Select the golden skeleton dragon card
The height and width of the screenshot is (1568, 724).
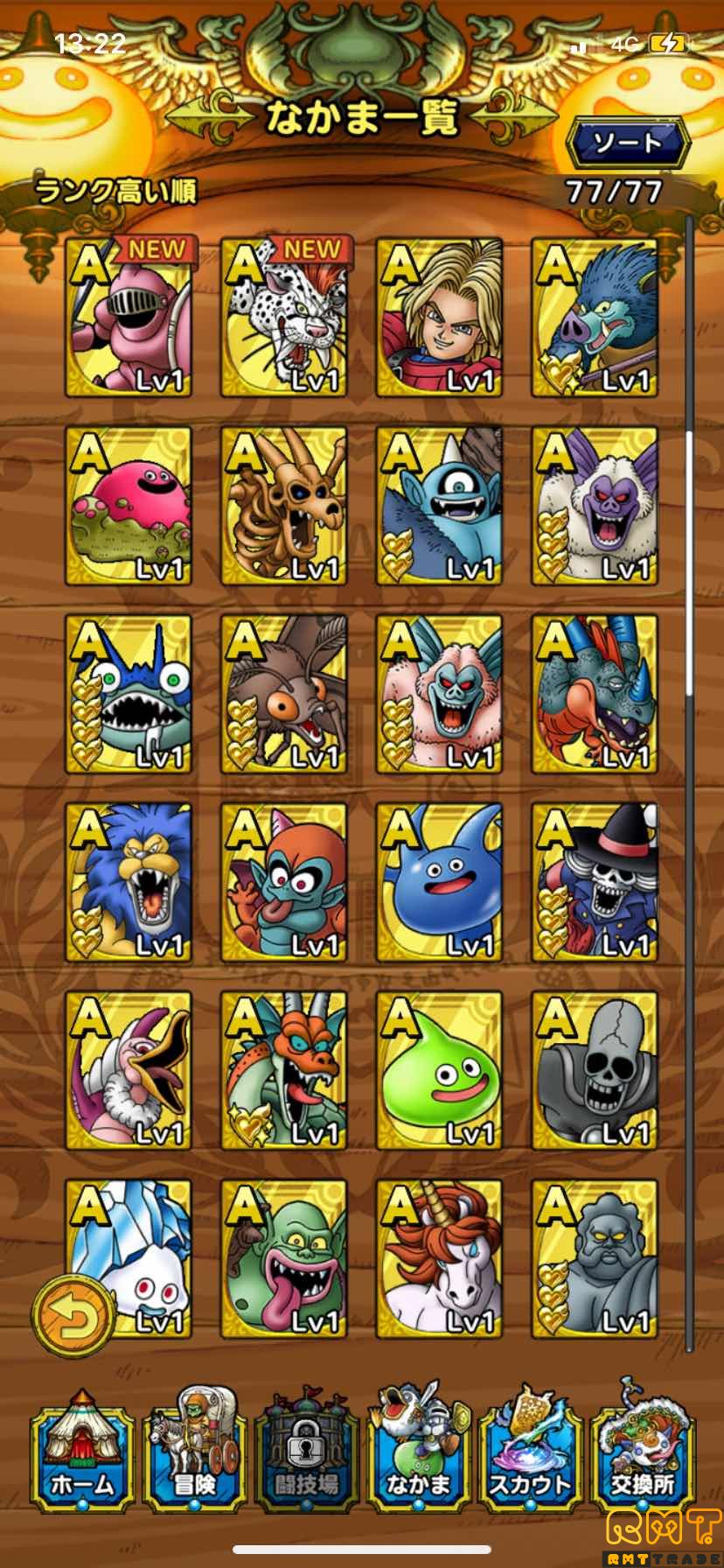(284, 506)
